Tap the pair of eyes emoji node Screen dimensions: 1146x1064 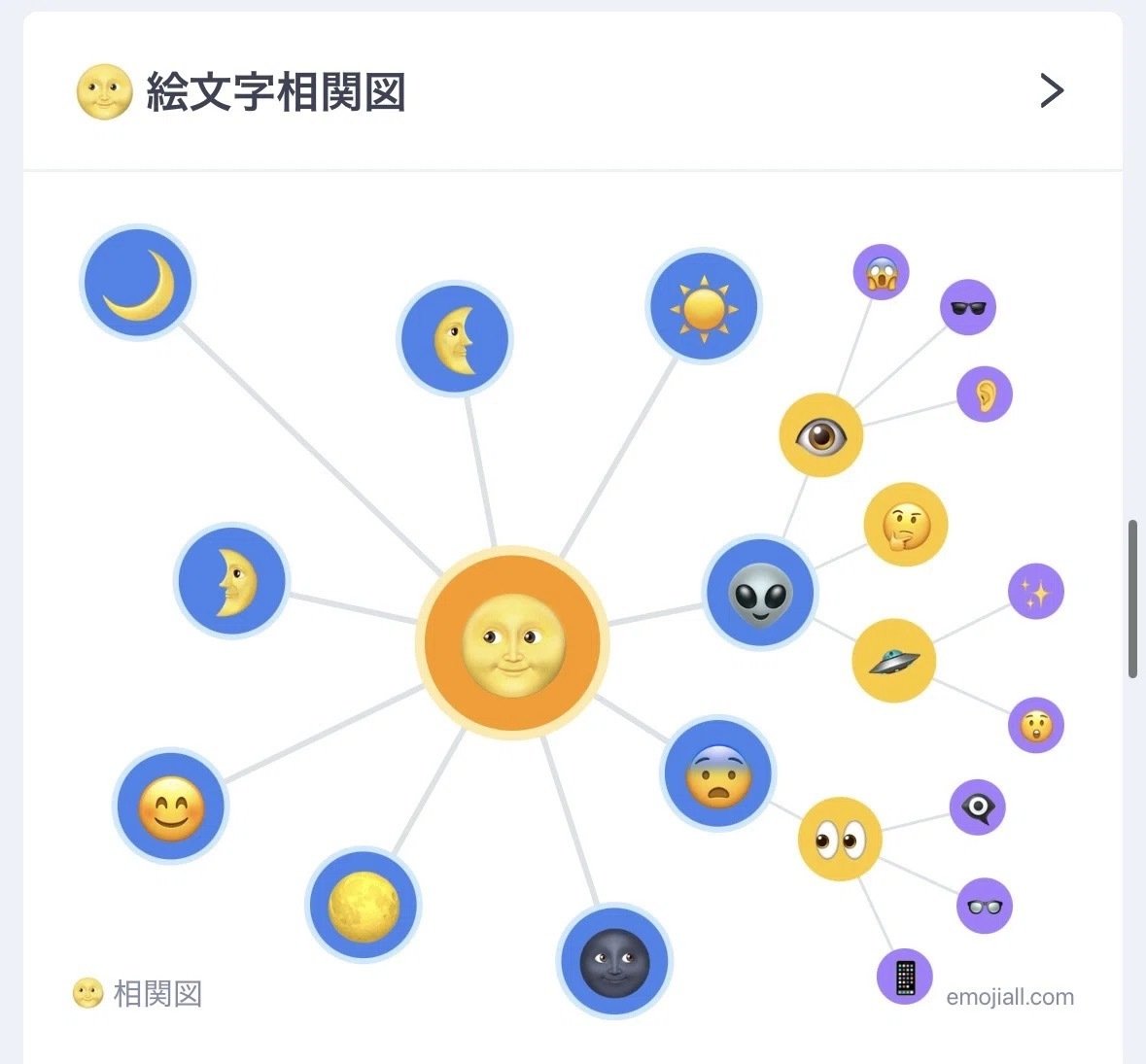click(x=840, y=839)
